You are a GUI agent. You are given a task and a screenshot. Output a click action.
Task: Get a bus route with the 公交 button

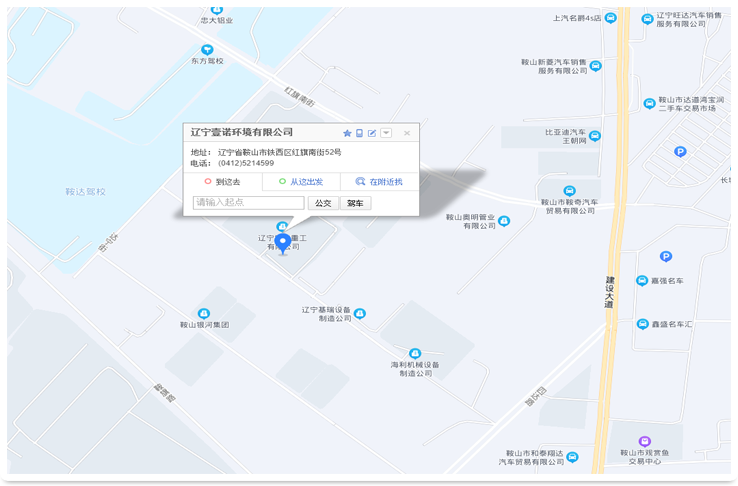point(322,203)
